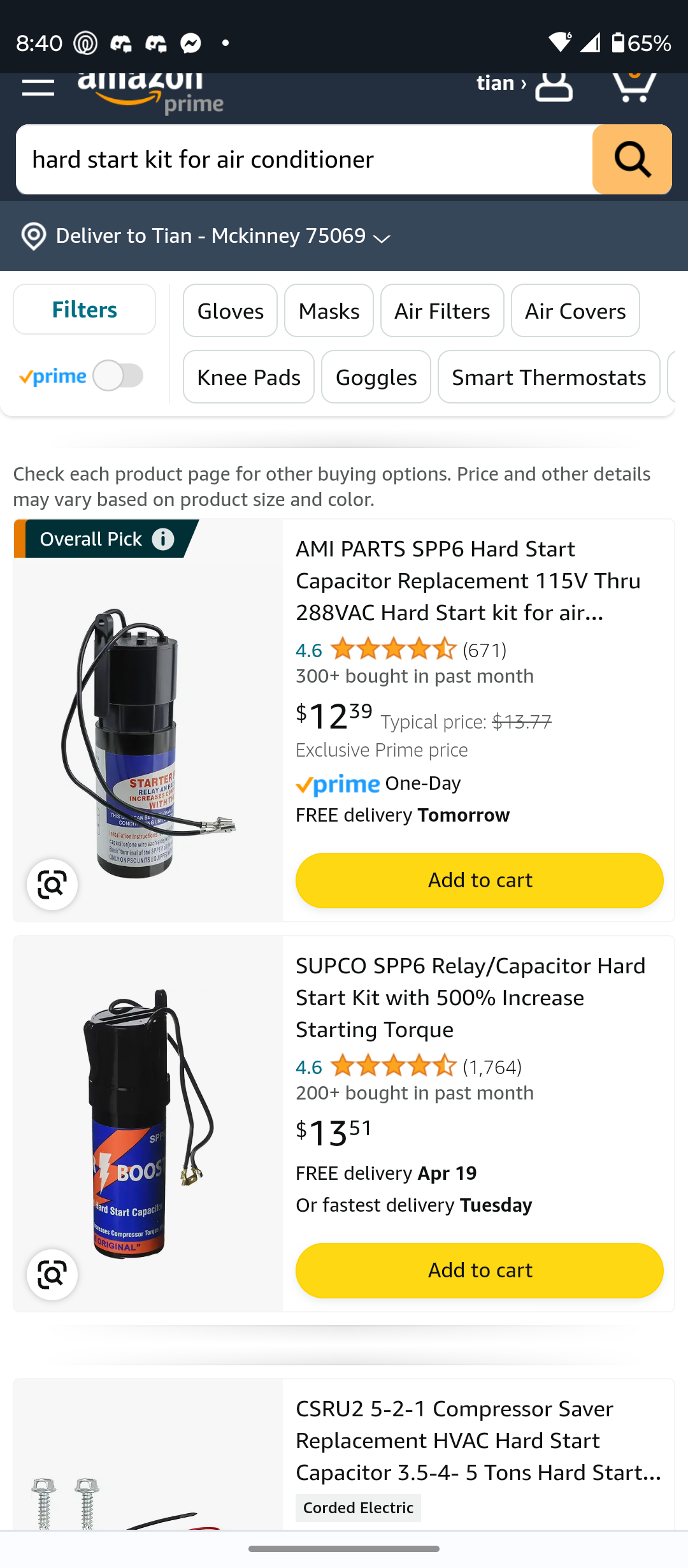Open the account profile icon
This screenshot has height=1568, width=688.
[553, 86]
